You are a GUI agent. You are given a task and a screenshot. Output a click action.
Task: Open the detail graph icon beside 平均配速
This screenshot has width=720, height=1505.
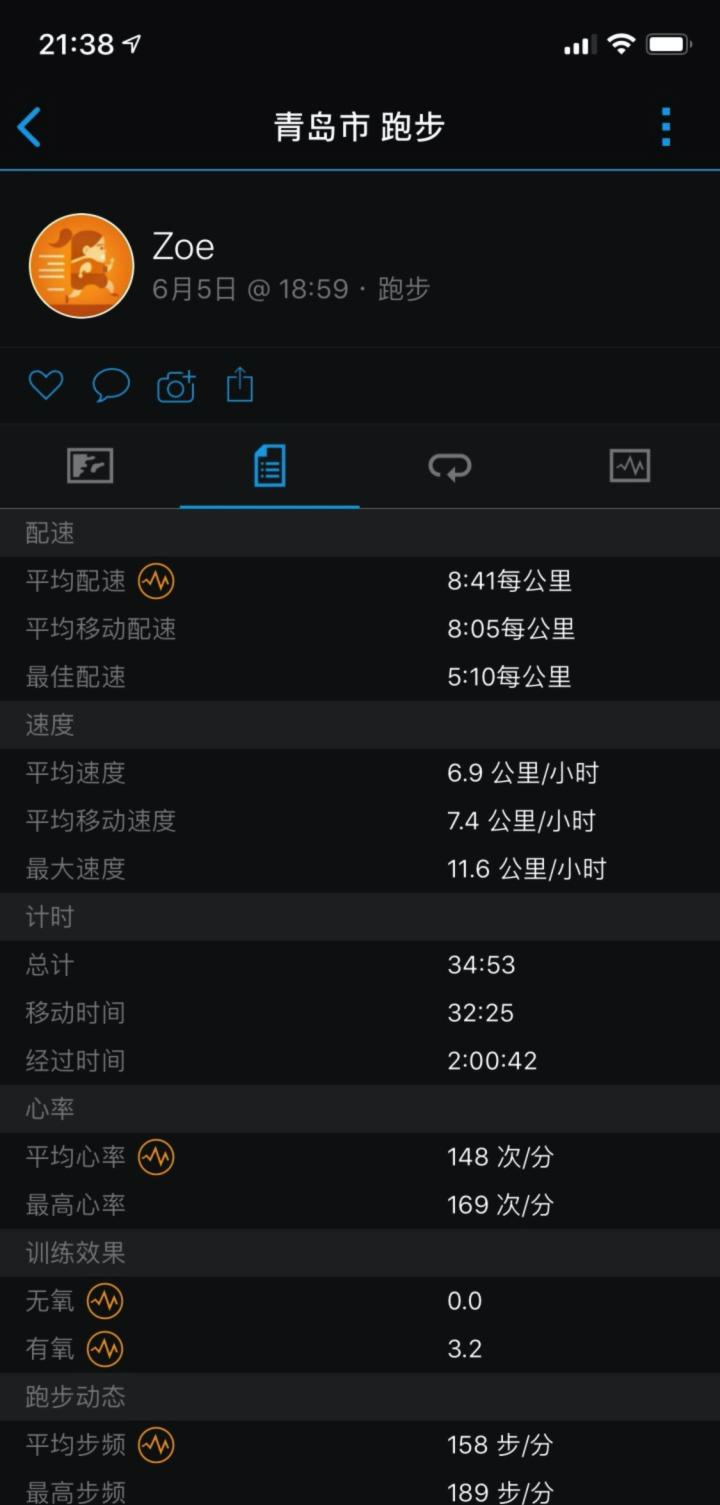tap(156, 582)
